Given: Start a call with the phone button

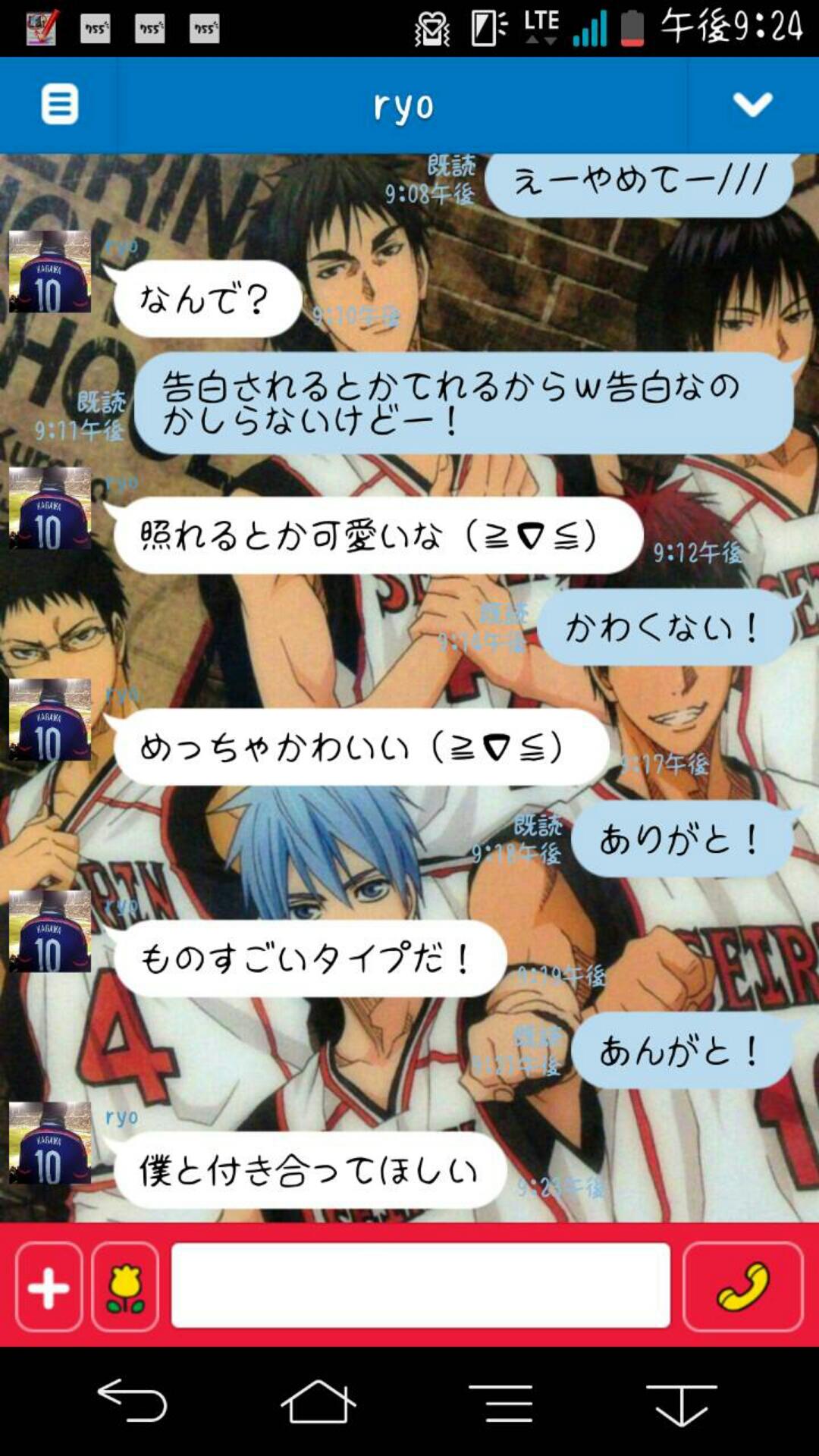Looking at the screenshot, I should (x=742, y=1287).
